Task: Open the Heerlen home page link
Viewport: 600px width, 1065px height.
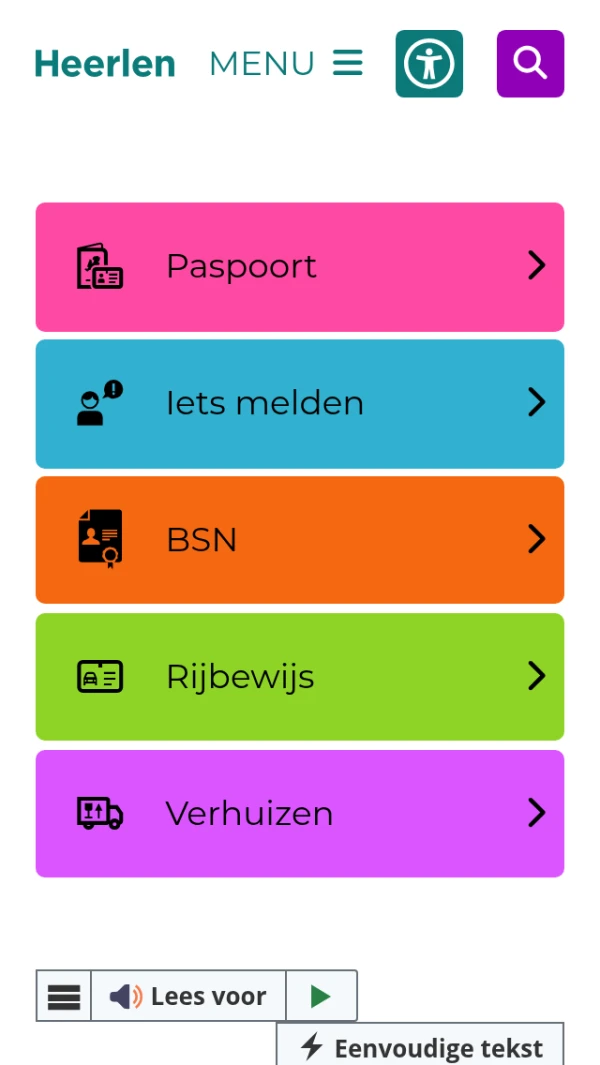Action: [x=105, y=64]
